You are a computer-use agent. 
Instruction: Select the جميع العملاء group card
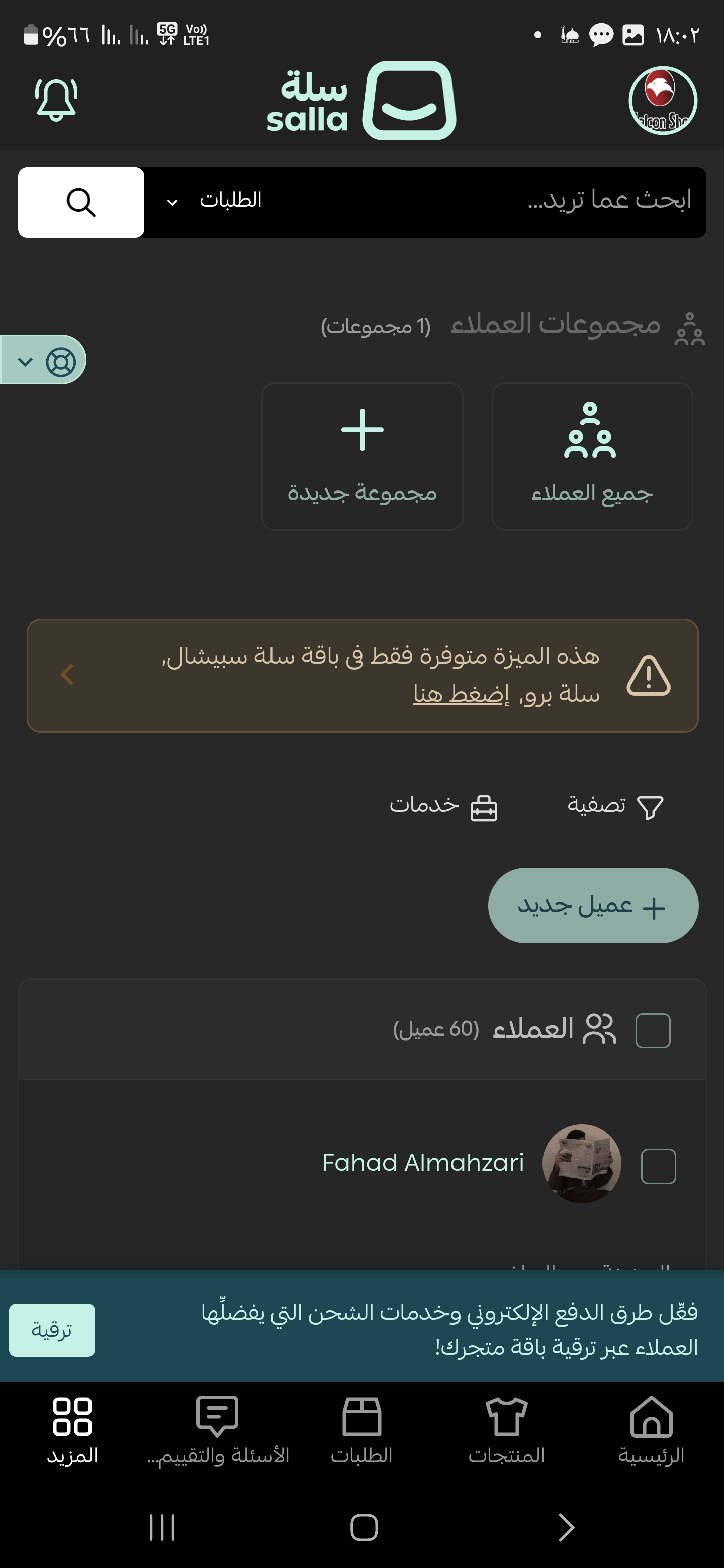click(x=592, y=456)
